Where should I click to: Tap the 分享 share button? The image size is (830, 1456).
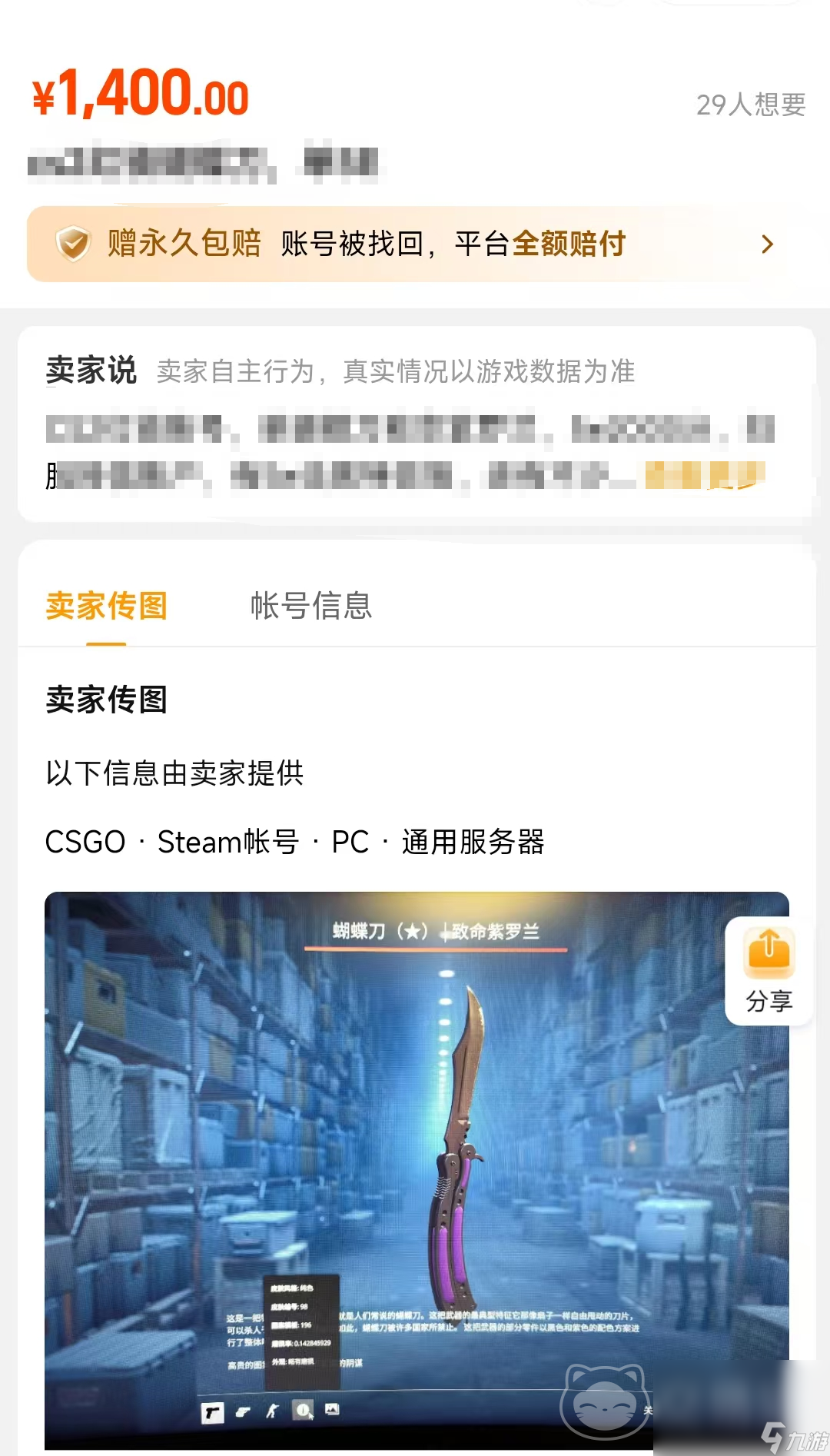(x=769, y=970)
